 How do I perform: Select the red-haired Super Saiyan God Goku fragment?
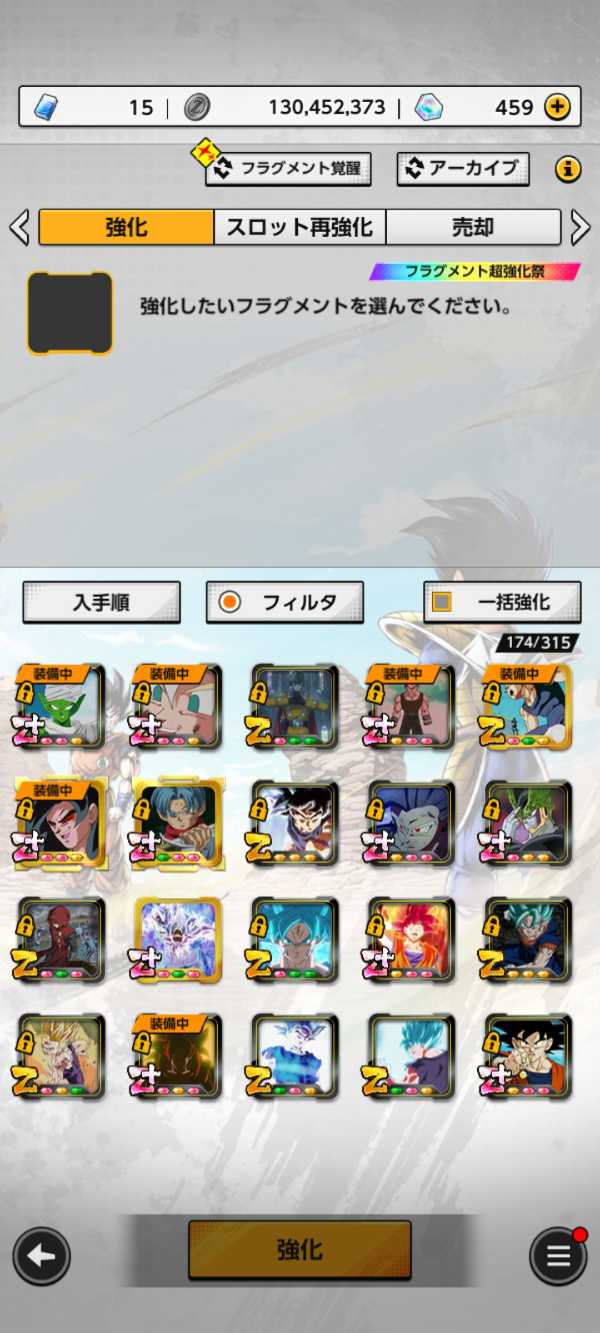pyautogui.click(x=412, y=940)
